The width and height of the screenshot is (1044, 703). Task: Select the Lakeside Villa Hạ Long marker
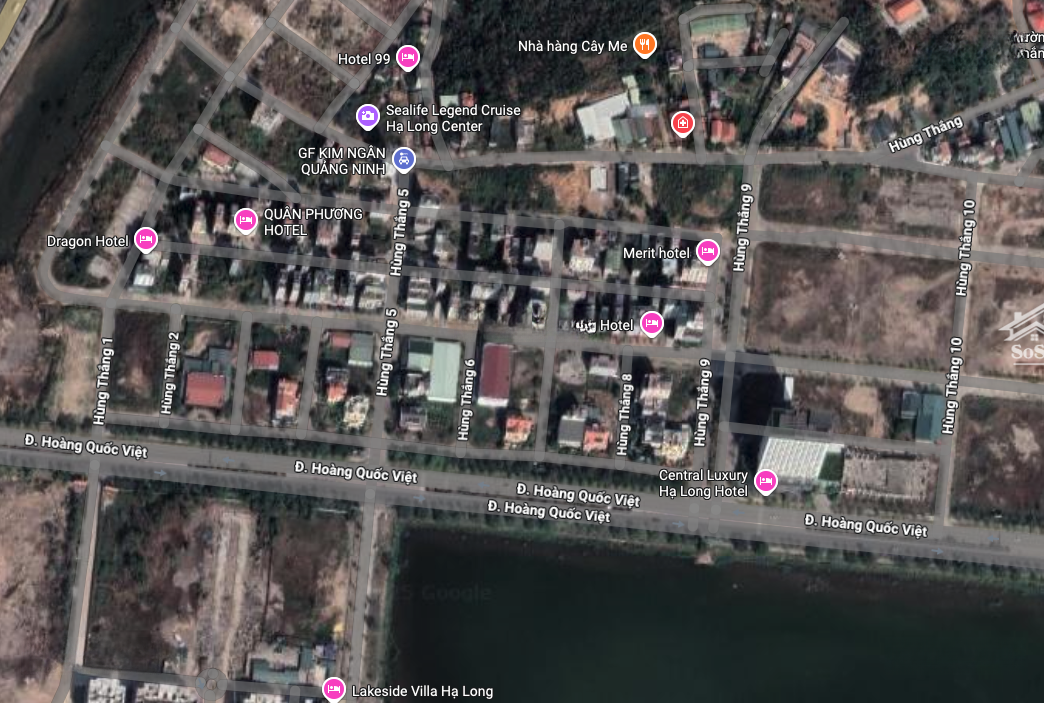coord(334,689)
